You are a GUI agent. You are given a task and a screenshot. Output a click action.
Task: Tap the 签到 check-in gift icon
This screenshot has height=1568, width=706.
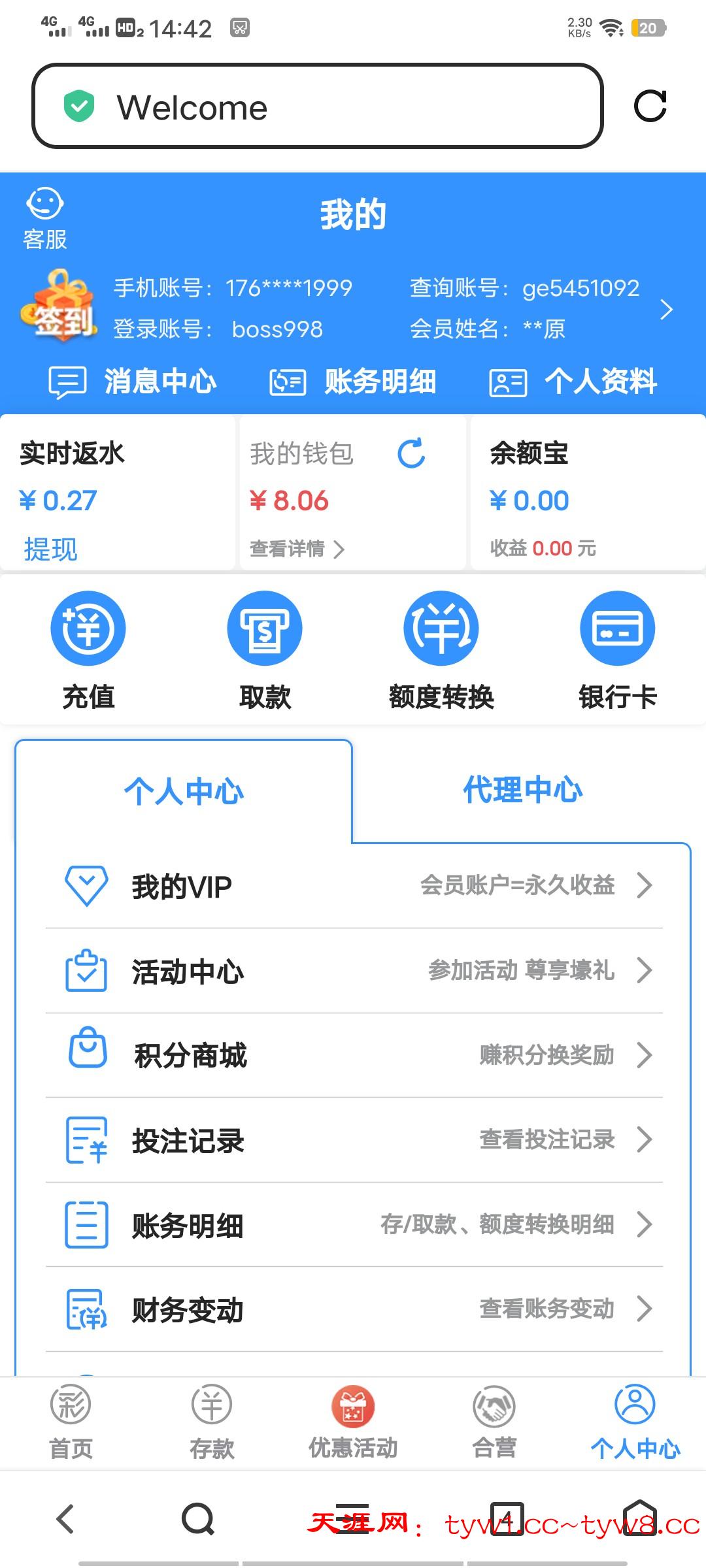(x=59, y=307)
